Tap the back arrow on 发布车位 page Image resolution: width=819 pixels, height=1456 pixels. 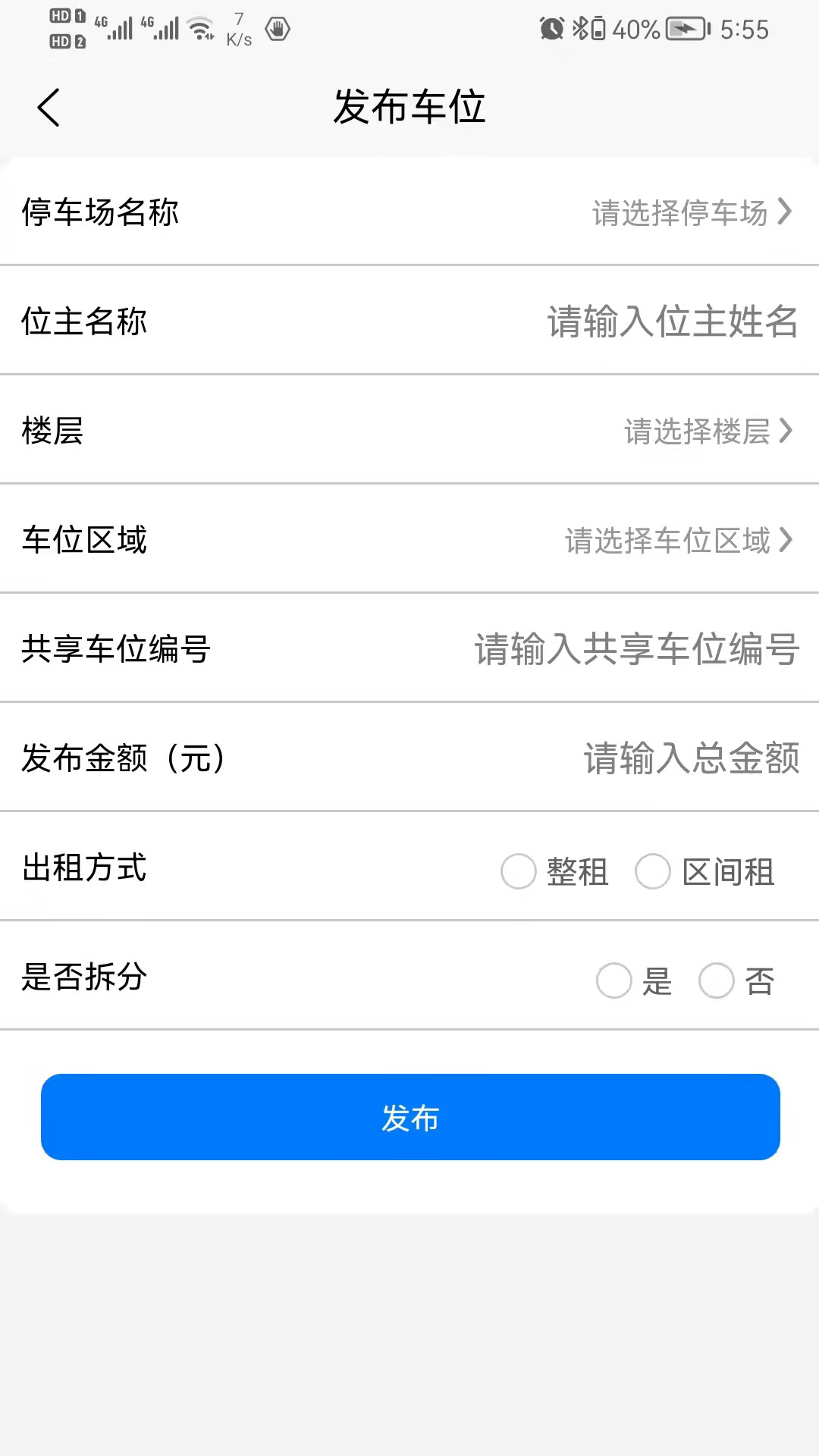(x=49, y=107)
